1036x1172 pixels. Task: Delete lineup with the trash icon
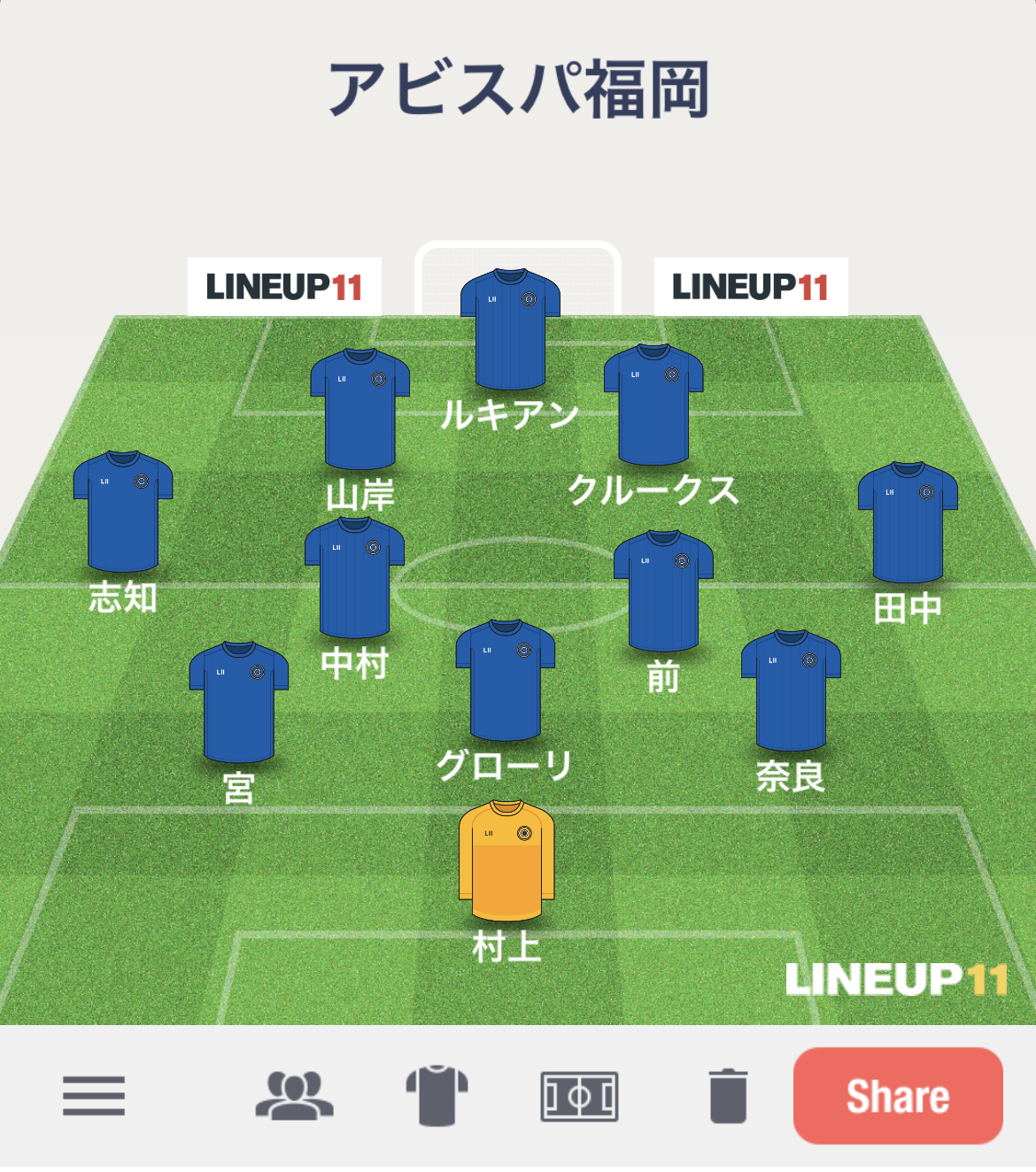click(728, 1096)
